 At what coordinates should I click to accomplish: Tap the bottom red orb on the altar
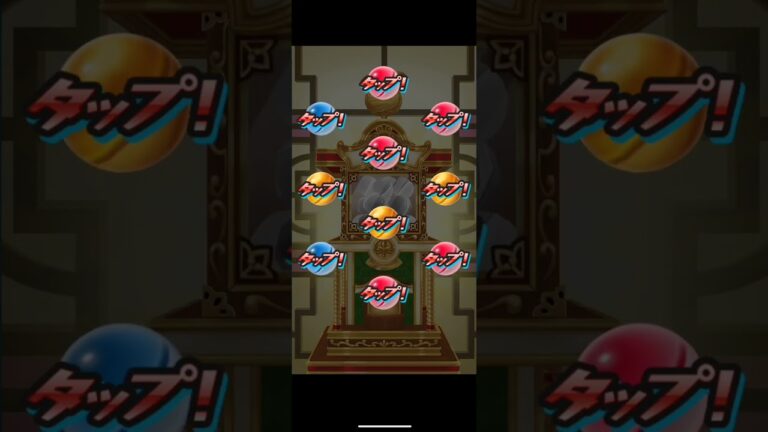click(382, 291)
